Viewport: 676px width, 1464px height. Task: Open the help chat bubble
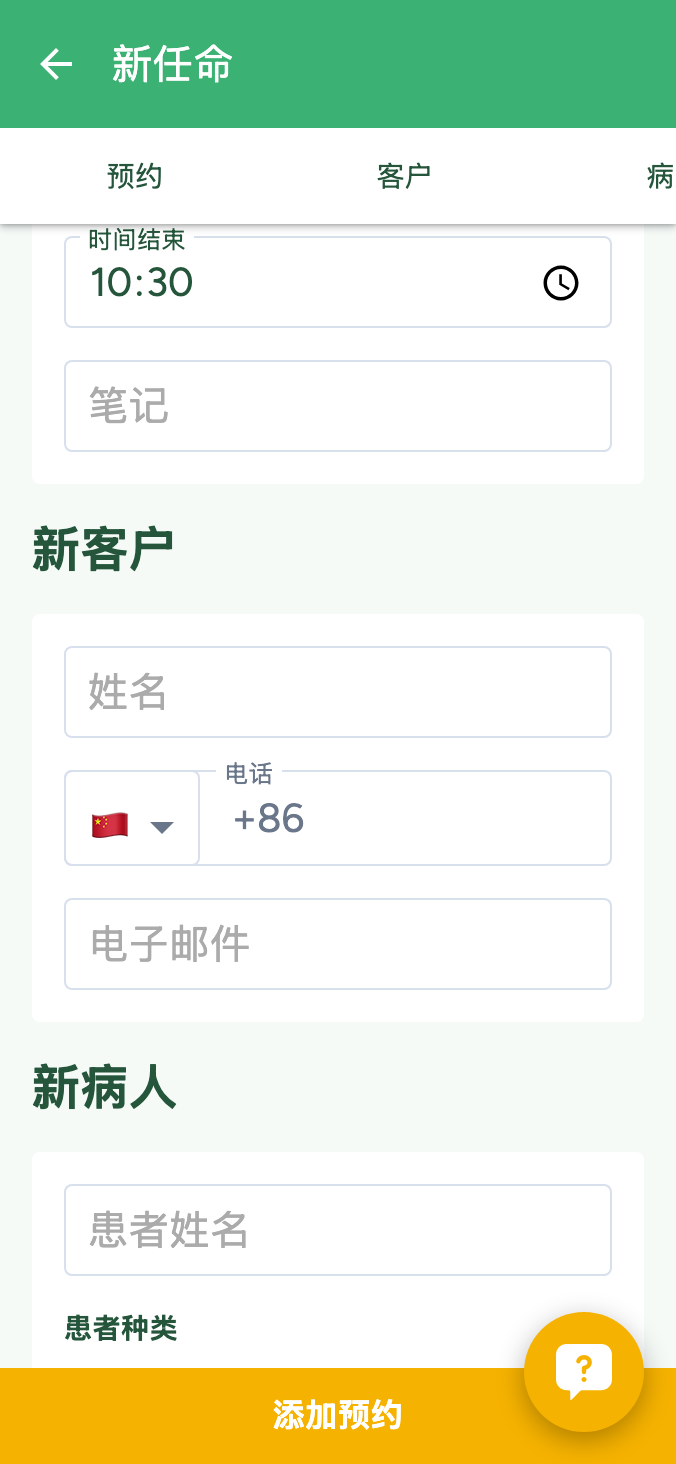tap(584, 1372)
